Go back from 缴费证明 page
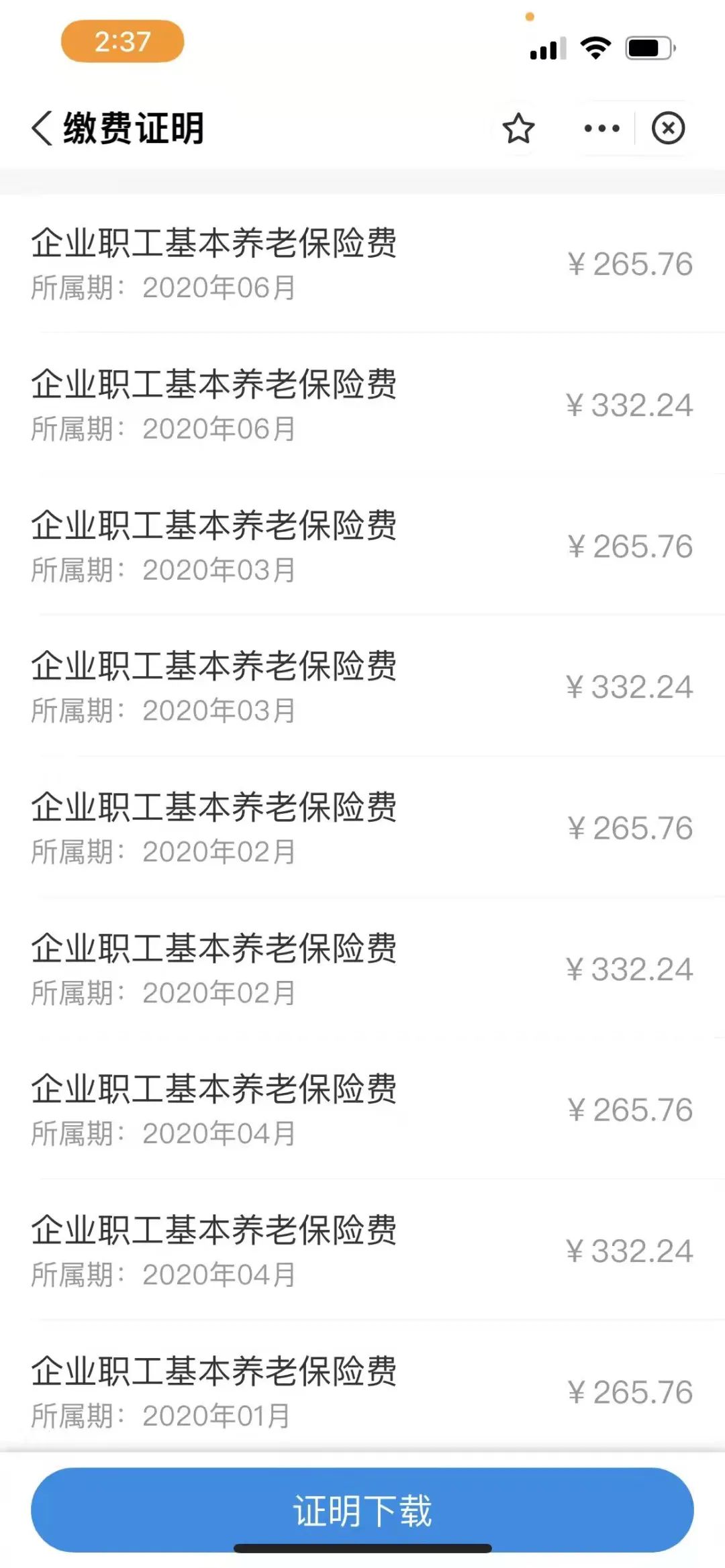This screenshot has height=1568, width=725. (42, 127)
